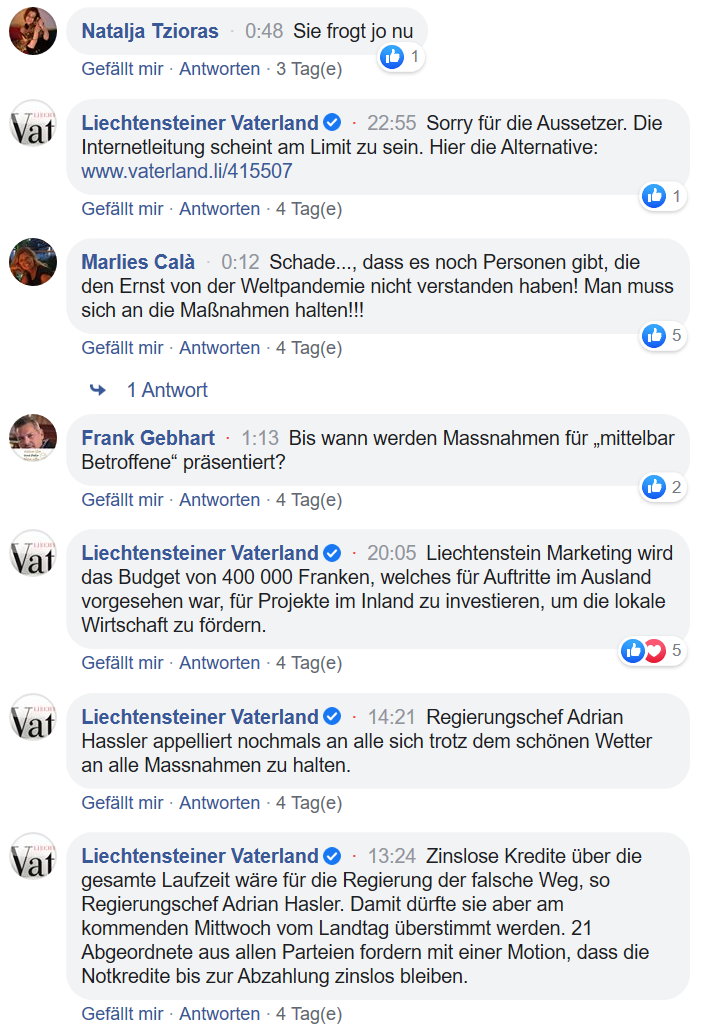Open Marlies Calà's profile picture
The height and width of the screenshot is (1032, 711).
(33, 262)
